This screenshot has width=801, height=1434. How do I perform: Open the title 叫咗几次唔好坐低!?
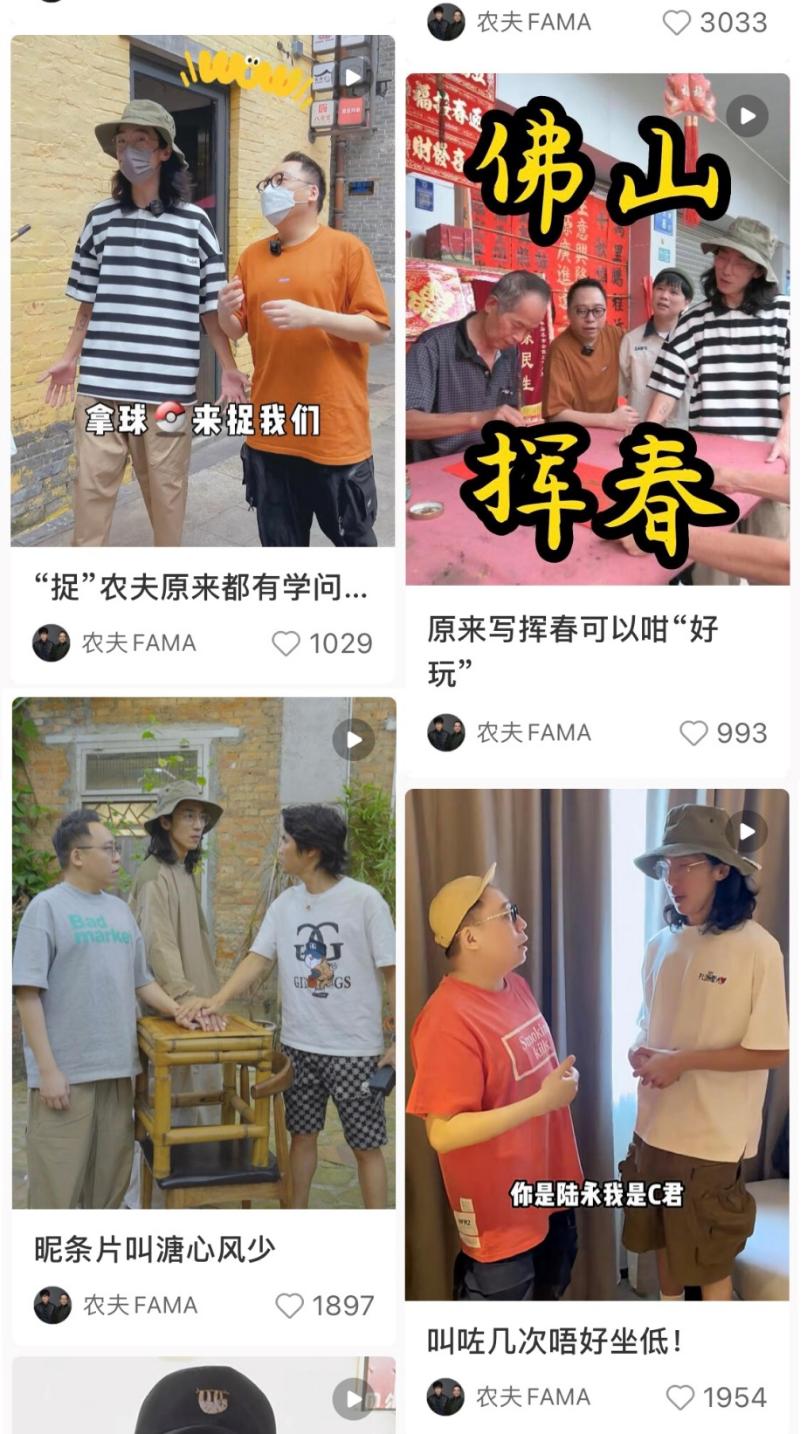tap(555, 1341)
